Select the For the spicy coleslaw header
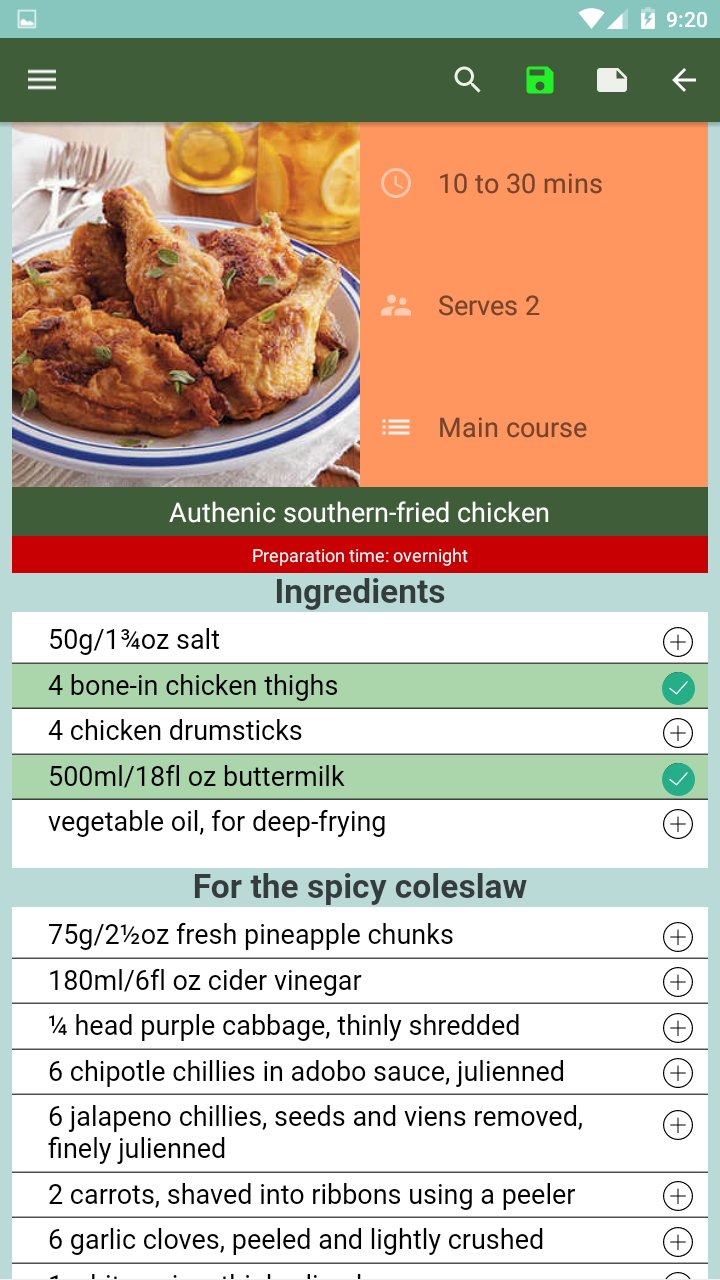 point(359,886)
